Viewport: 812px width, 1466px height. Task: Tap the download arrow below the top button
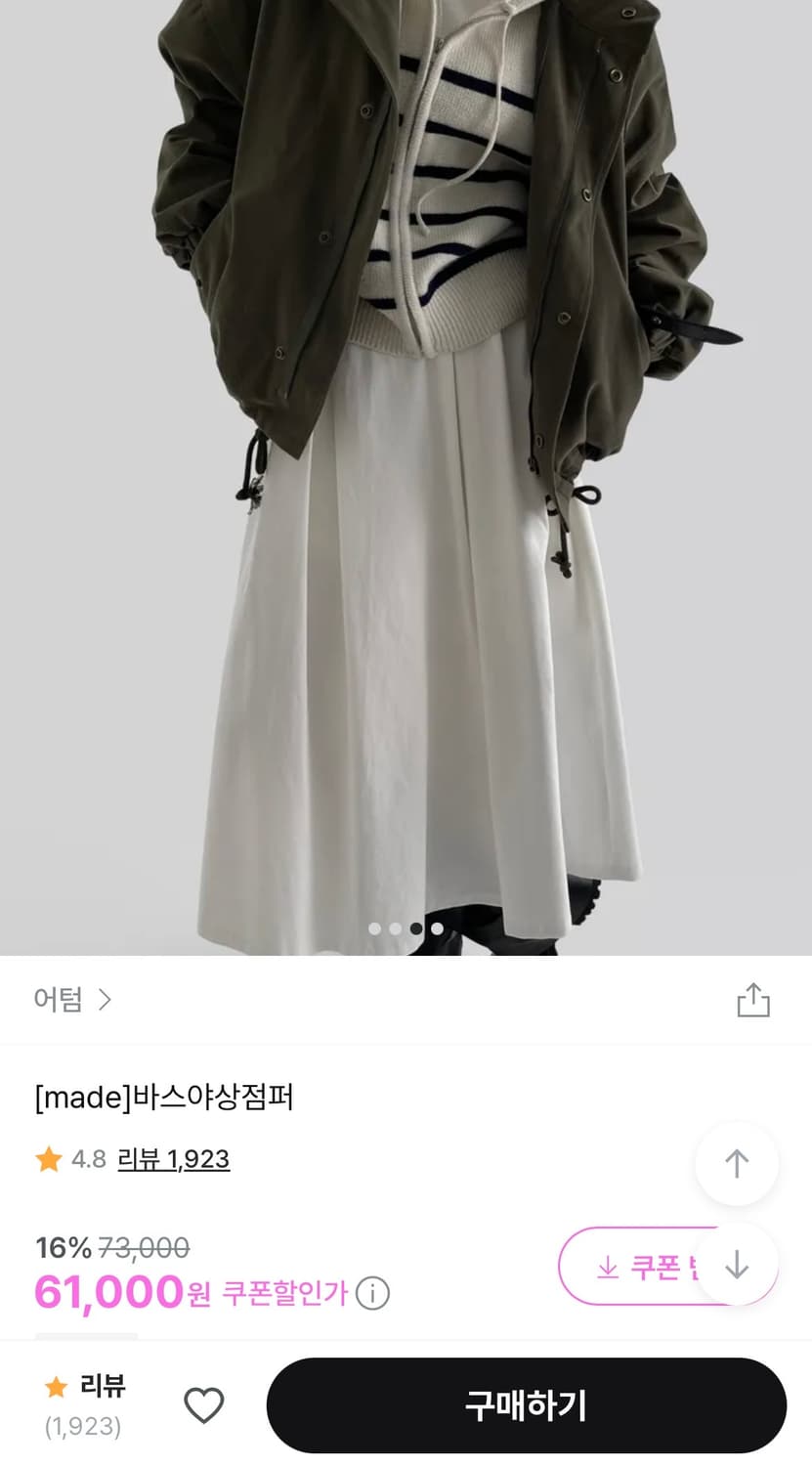pos(736,1265)
